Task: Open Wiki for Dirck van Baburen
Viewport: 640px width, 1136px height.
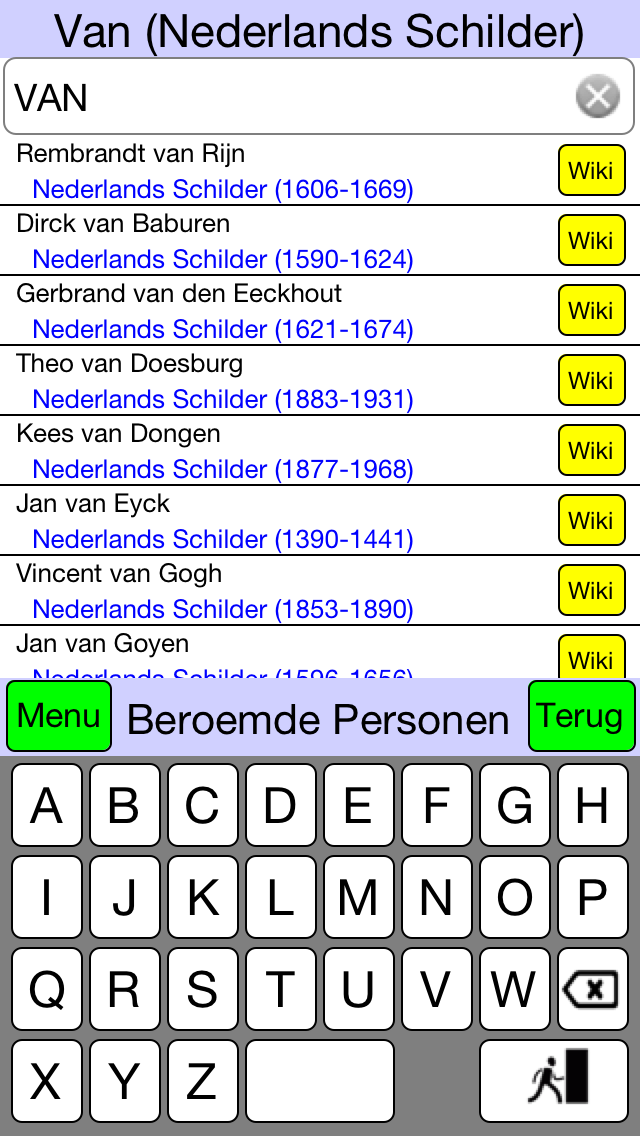Action: pos(591,240)
